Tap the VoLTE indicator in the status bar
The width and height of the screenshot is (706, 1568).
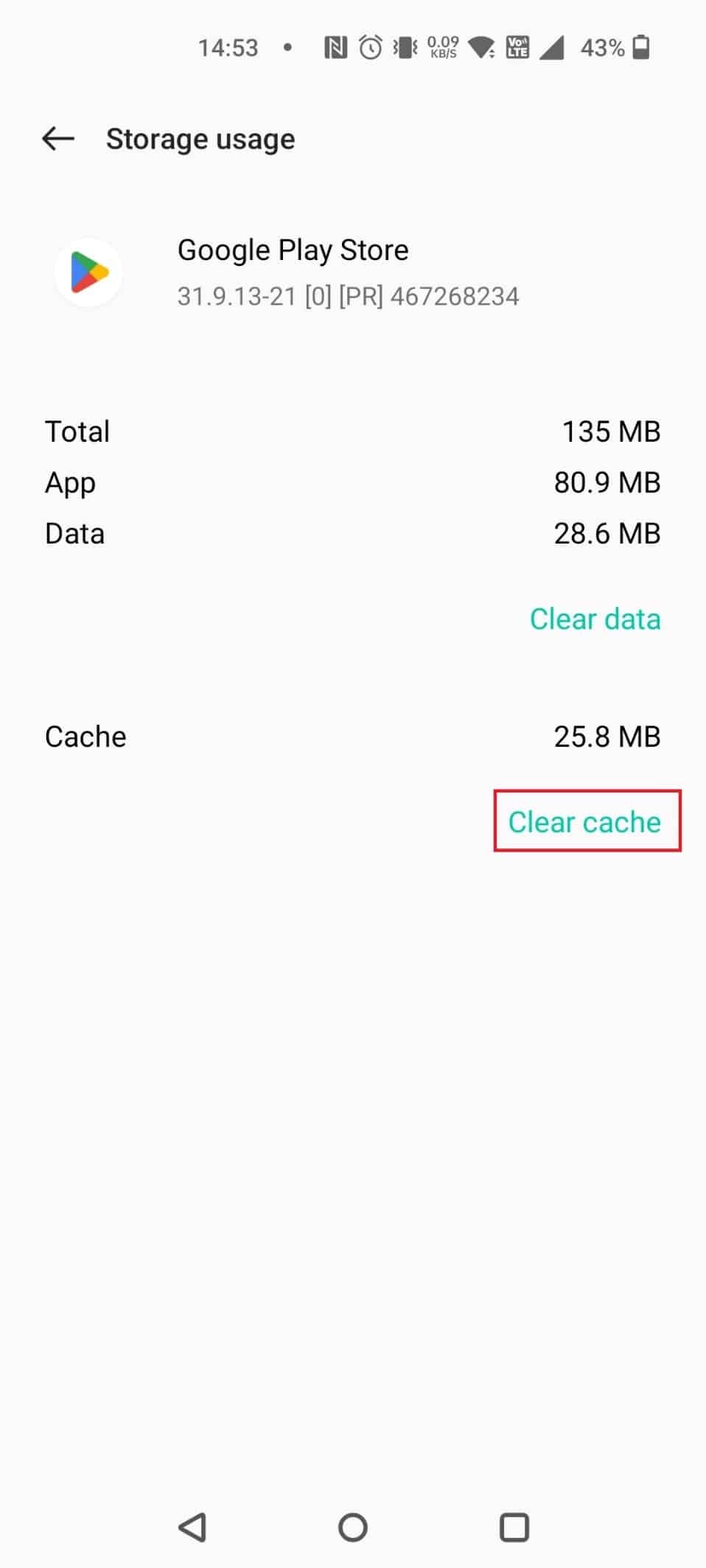point(517,47)
